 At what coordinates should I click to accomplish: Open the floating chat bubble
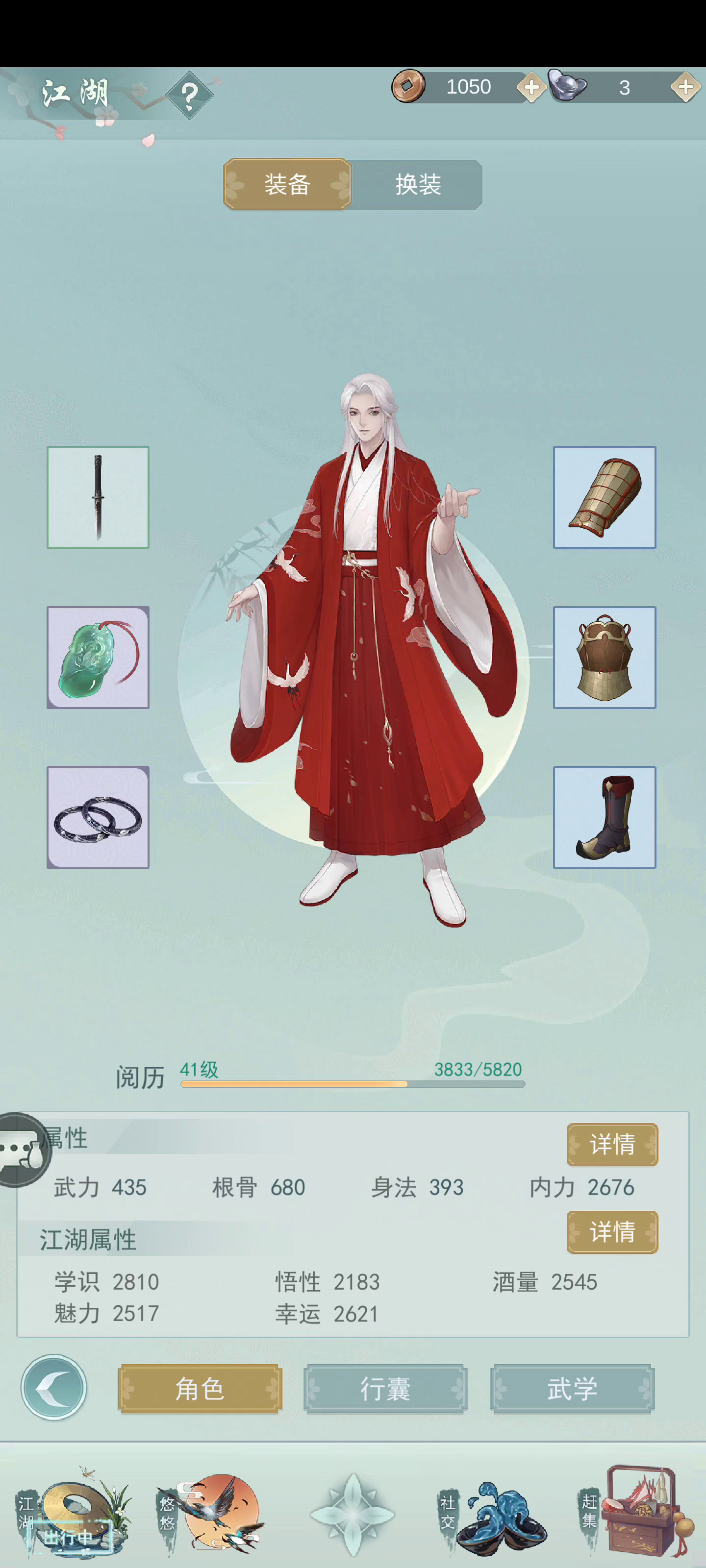pos(21,1149)
